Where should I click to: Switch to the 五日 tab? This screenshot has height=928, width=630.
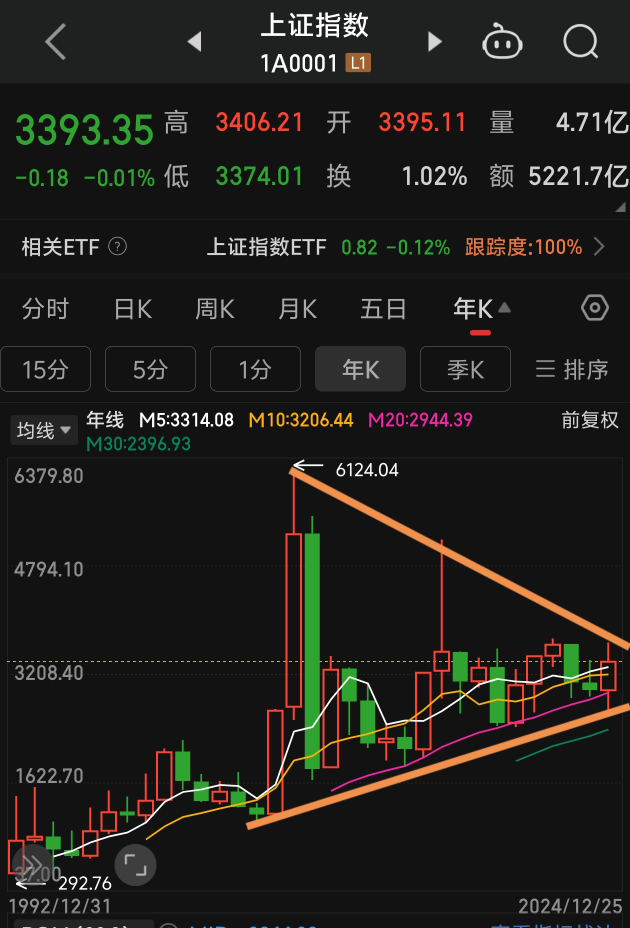coord(383,310)
